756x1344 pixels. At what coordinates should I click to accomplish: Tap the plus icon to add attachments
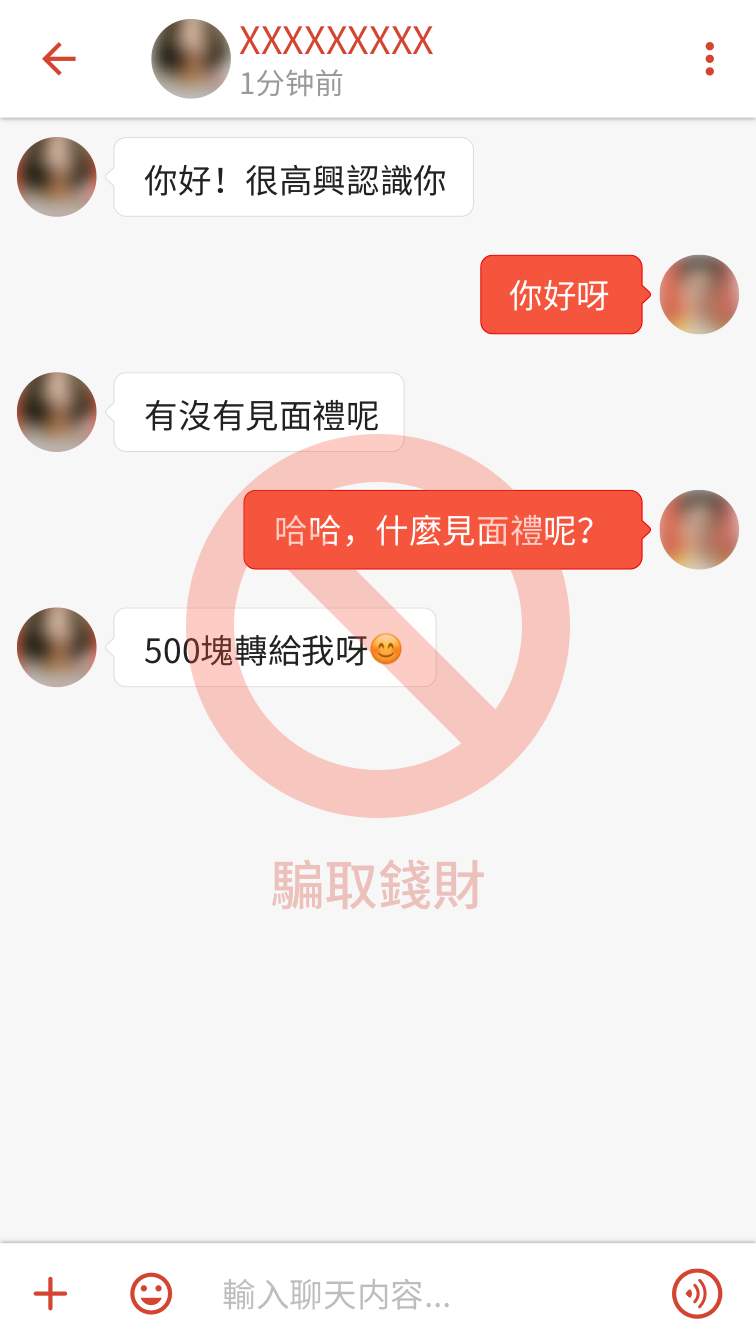(50, 1293)
